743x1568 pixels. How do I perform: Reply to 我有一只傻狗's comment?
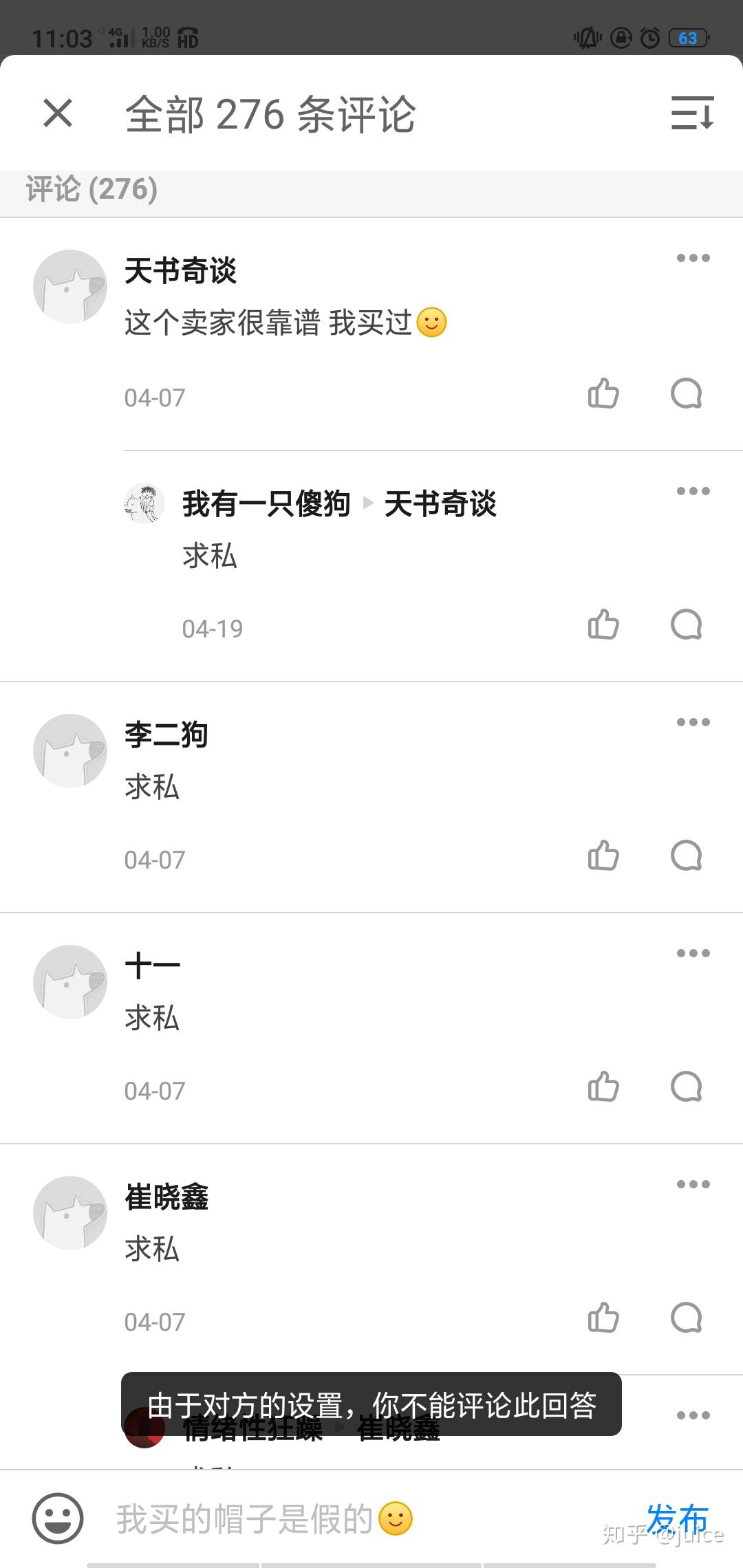(x=686, y=624)
